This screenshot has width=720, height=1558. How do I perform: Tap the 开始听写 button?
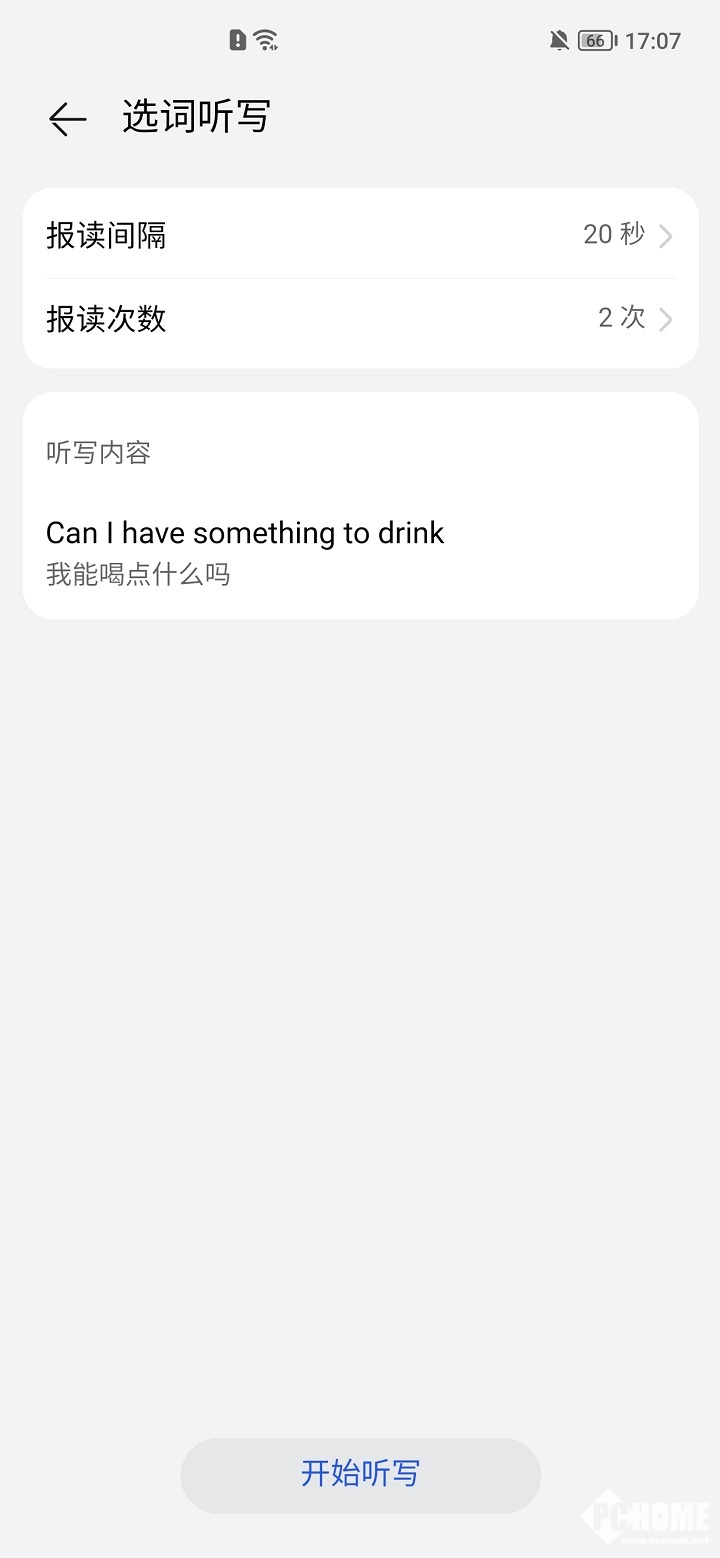click(x=360, y=1474)
